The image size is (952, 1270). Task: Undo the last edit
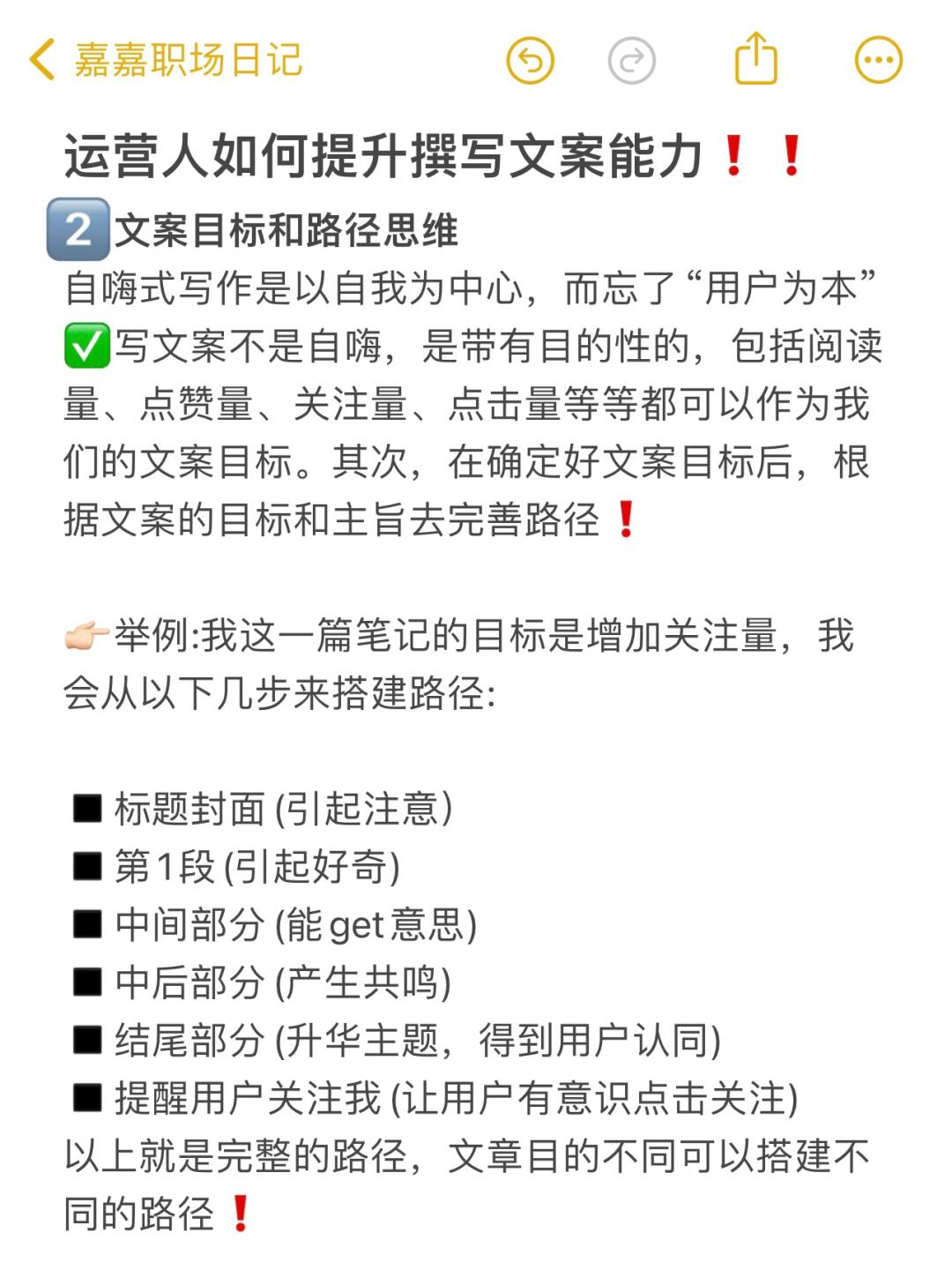click(x=530, y=61)
